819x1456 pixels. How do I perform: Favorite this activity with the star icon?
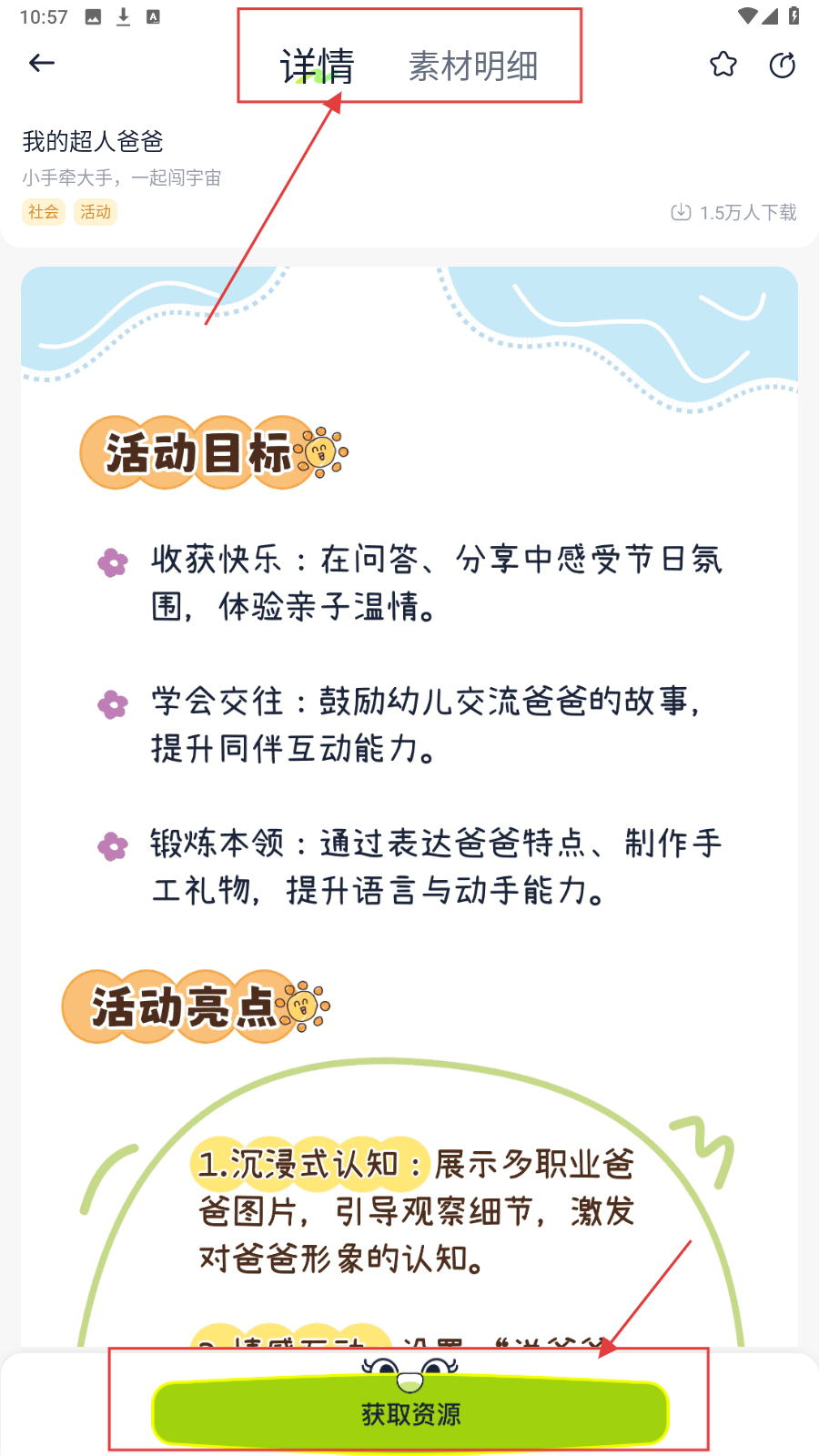point(723,64)
